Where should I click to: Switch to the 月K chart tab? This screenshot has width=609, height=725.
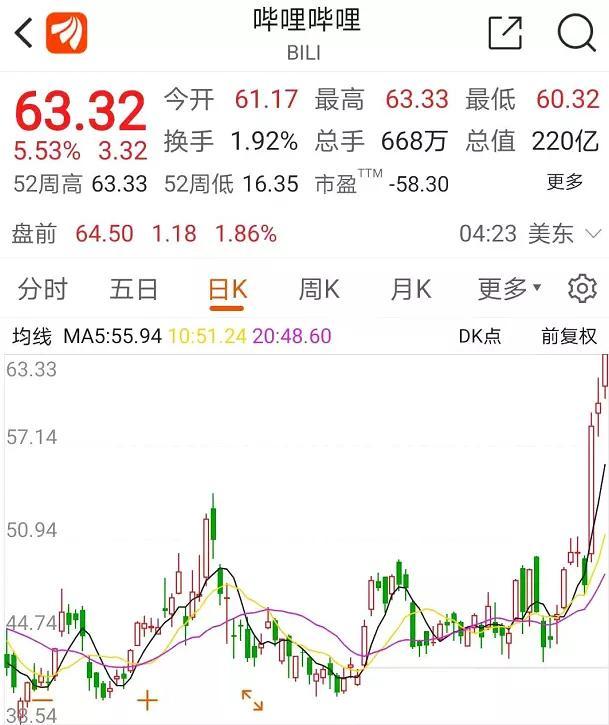[x=410, y=289]
